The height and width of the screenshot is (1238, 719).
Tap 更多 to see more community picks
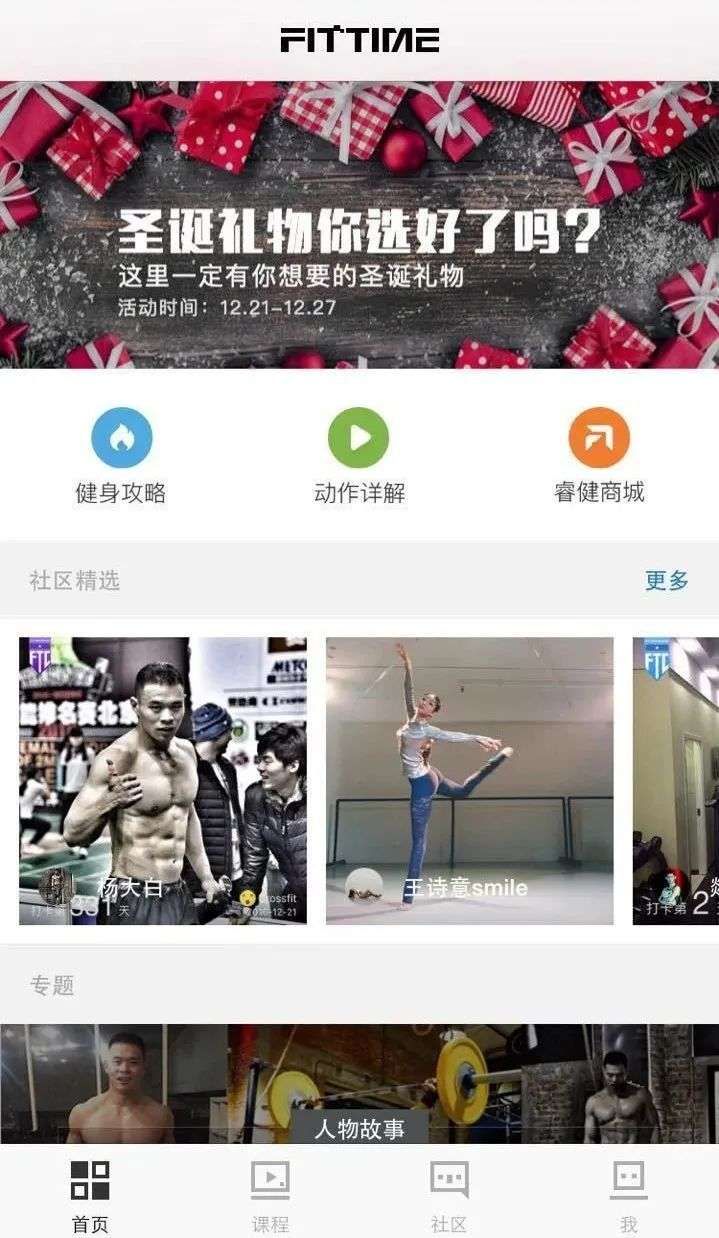pos(666,581)
